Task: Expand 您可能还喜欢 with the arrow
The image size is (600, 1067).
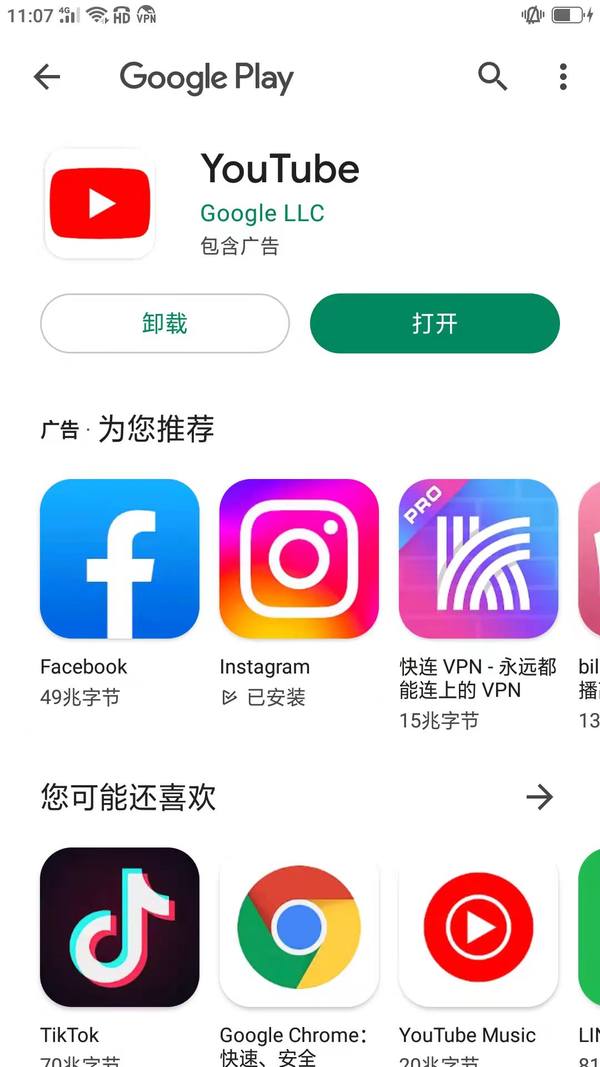Action: point(539,796)
